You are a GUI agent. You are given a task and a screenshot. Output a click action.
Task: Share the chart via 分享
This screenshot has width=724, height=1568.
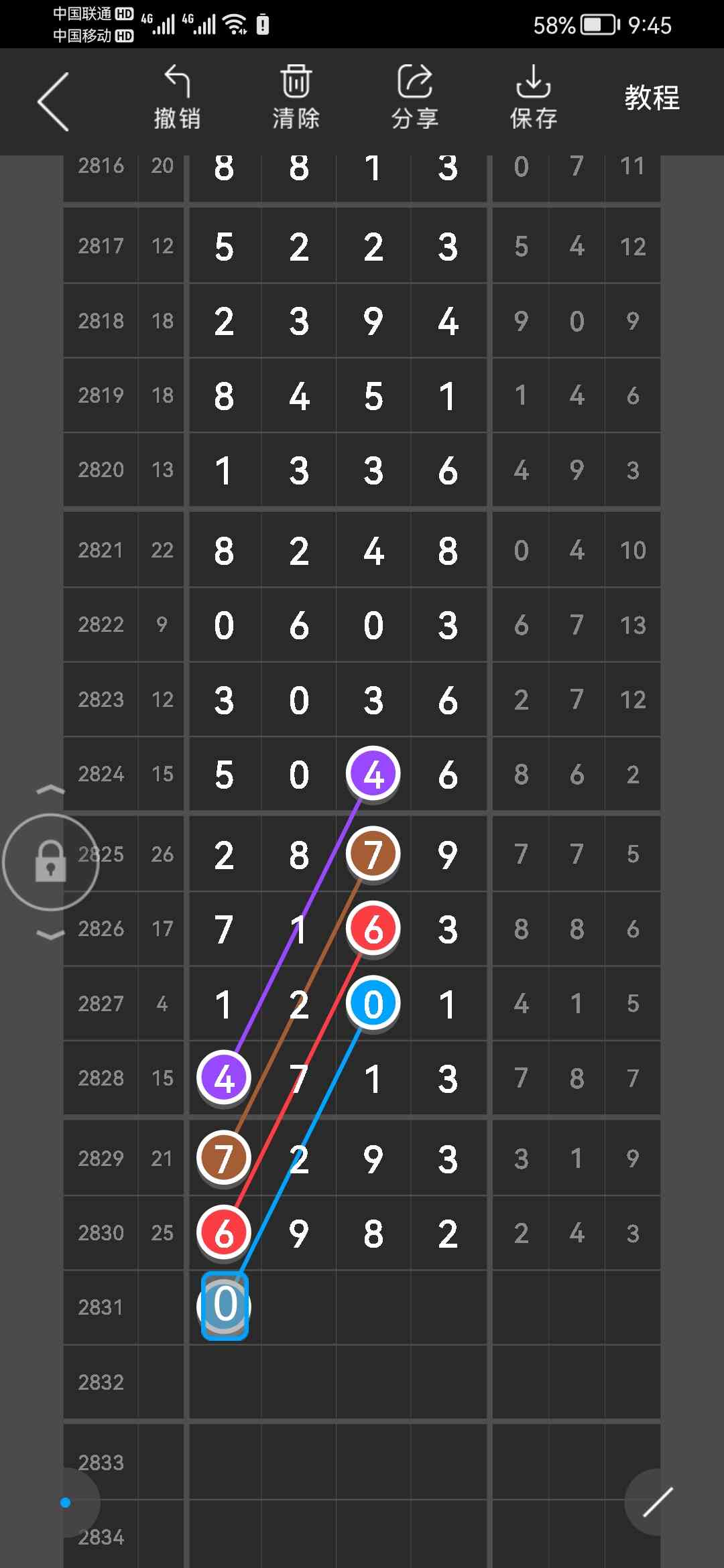pyautogui.click(x=414, y=98)
